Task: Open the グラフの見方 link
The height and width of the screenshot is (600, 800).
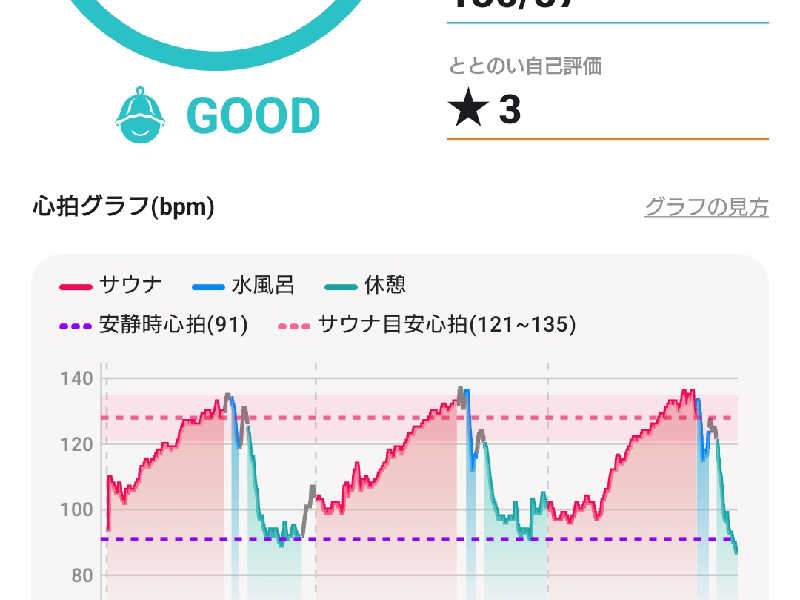Action: coord(706,207)
